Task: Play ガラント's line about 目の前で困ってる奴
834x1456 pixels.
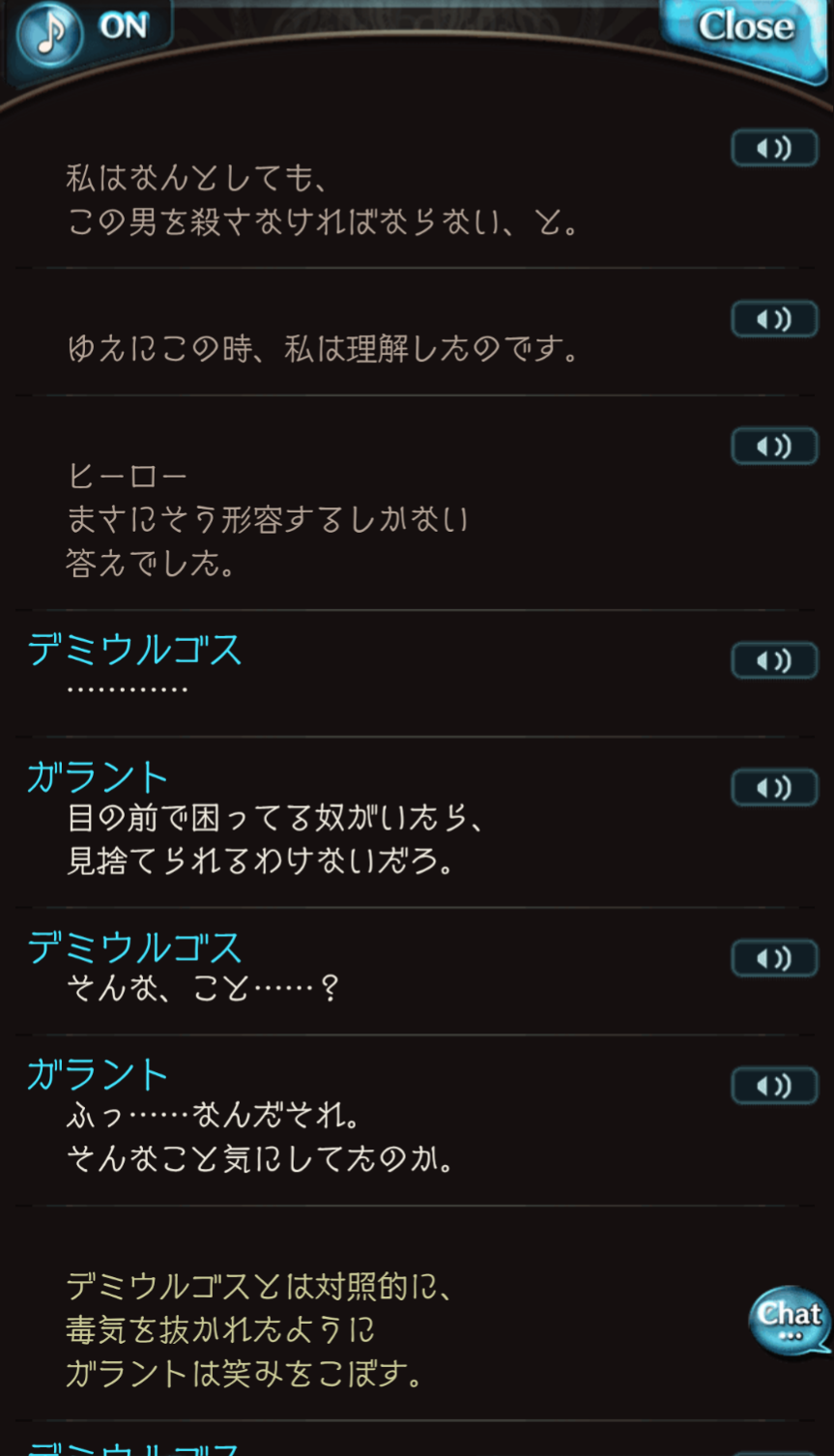Action: click(x=774, y=789)
